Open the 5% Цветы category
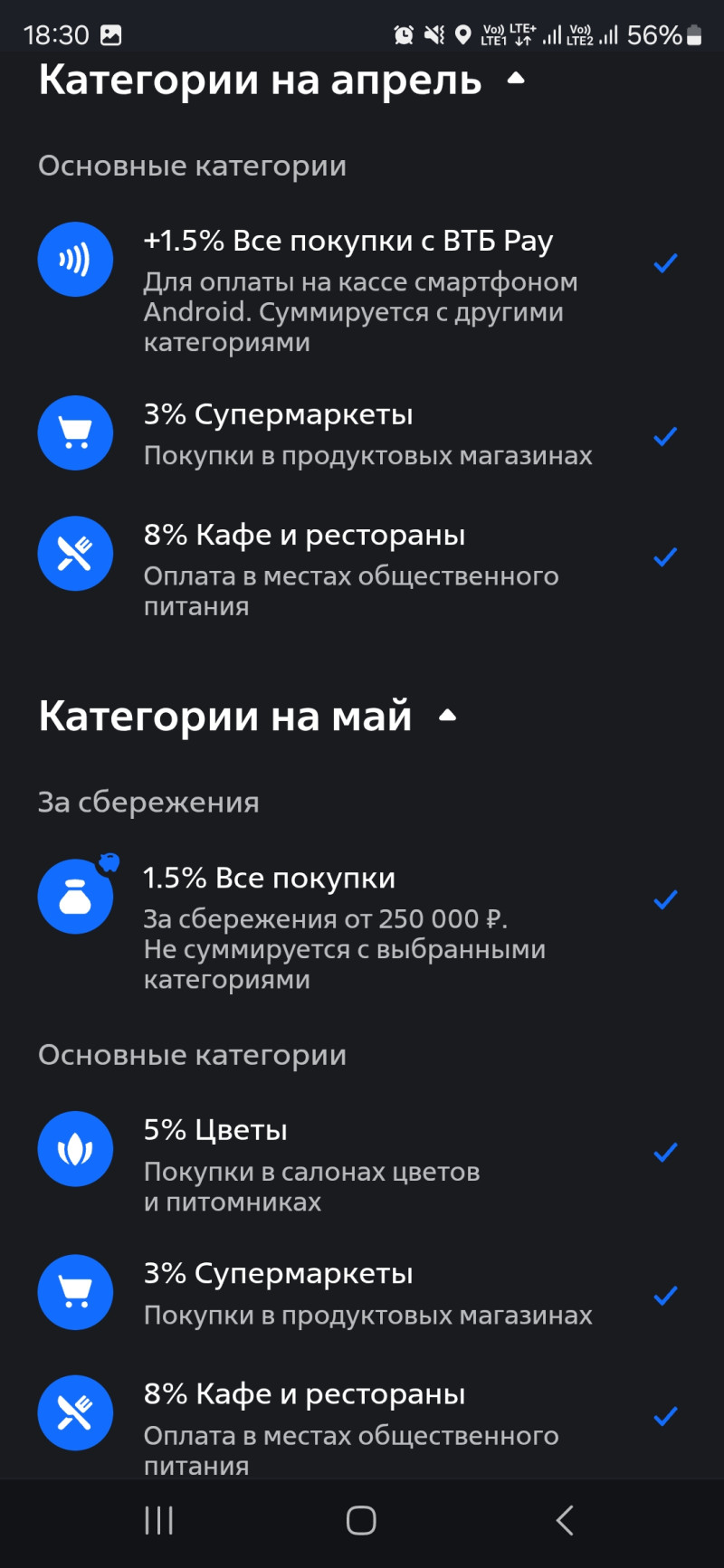This screenshot has width=724, height=1568. pyautogui.click(x=362, y=1163)
